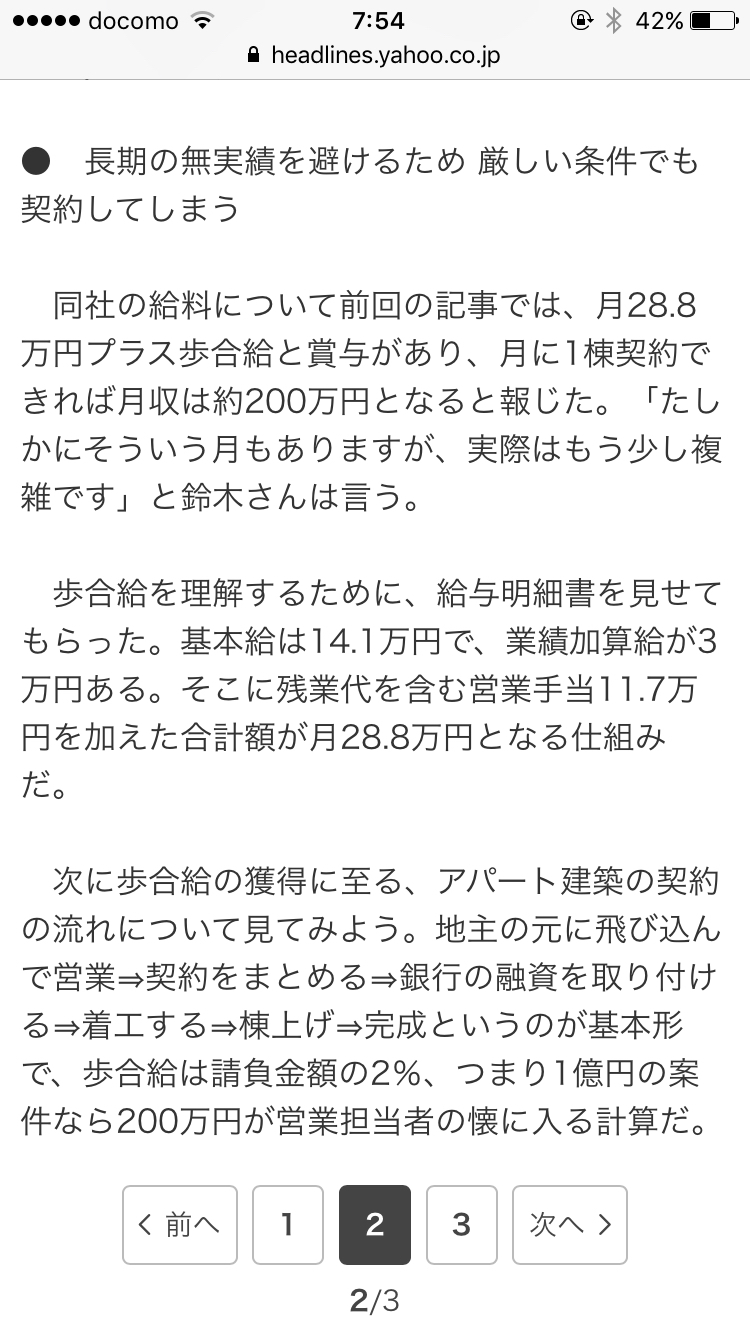This screenshot has height=1334, width=750.
Task: Select current page 2 button
Action: 375,1224
